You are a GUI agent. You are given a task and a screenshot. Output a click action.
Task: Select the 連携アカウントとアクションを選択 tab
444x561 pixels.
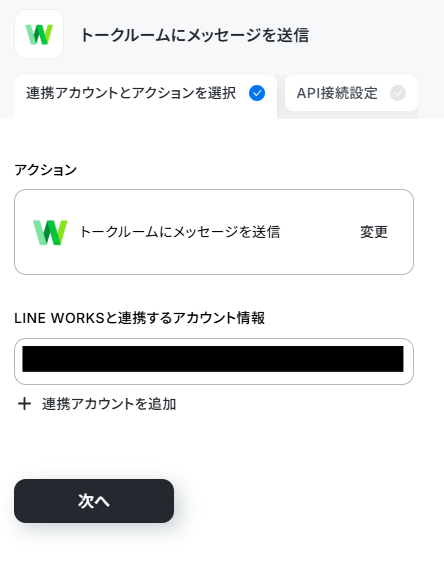pos(145,96)
